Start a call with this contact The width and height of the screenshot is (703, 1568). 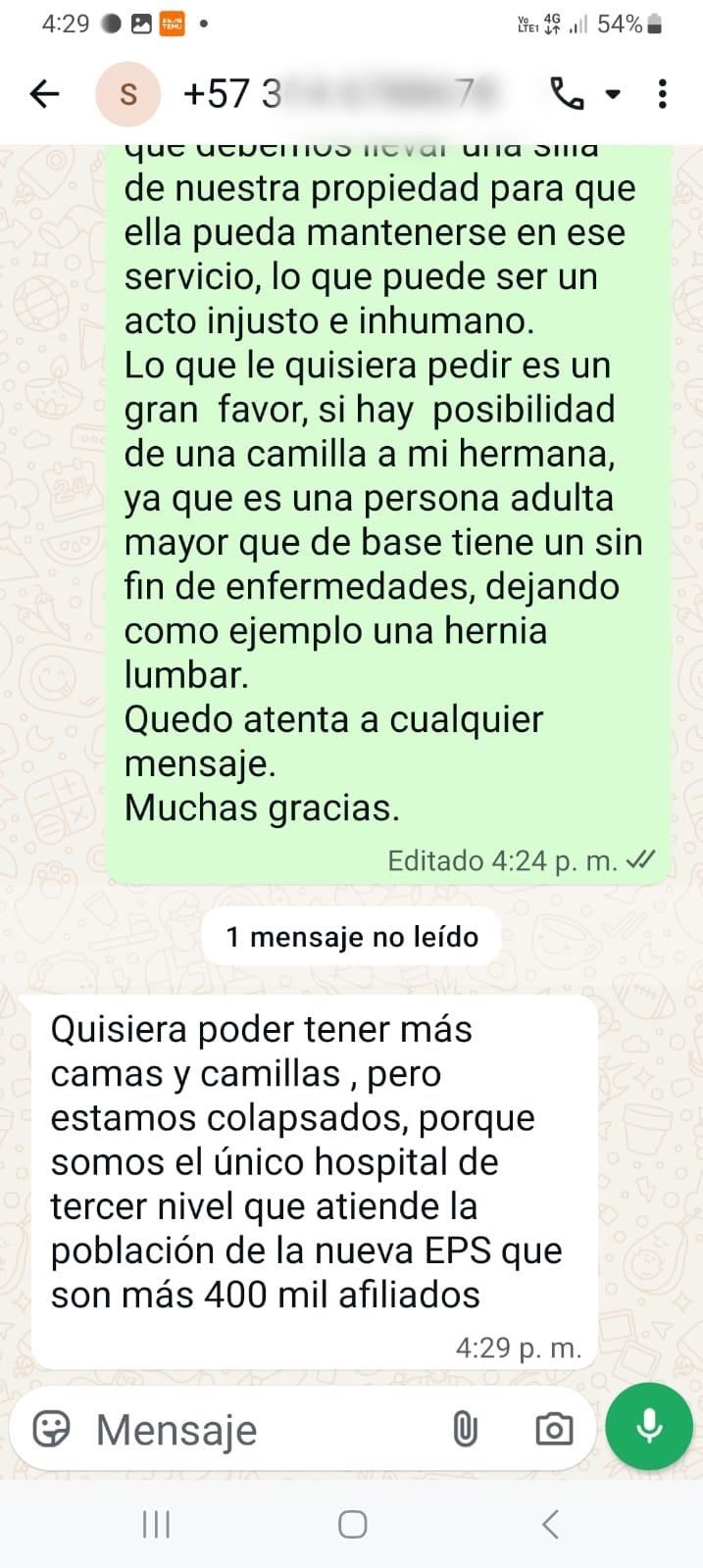tap(568, 94)
